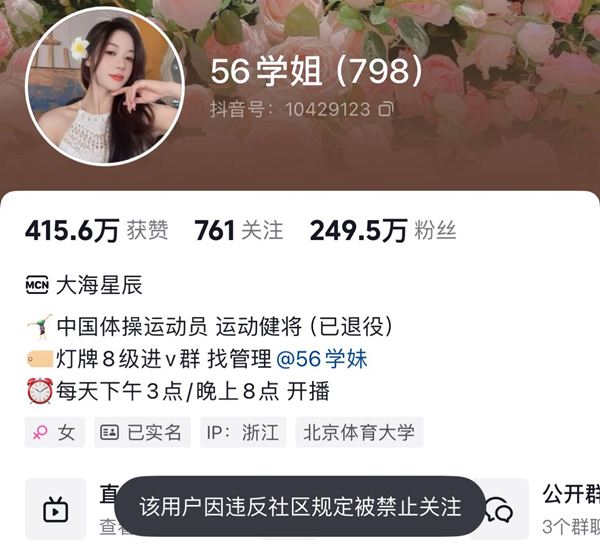Open the 761 following list

pyautogui.click(x=238, y=231)
